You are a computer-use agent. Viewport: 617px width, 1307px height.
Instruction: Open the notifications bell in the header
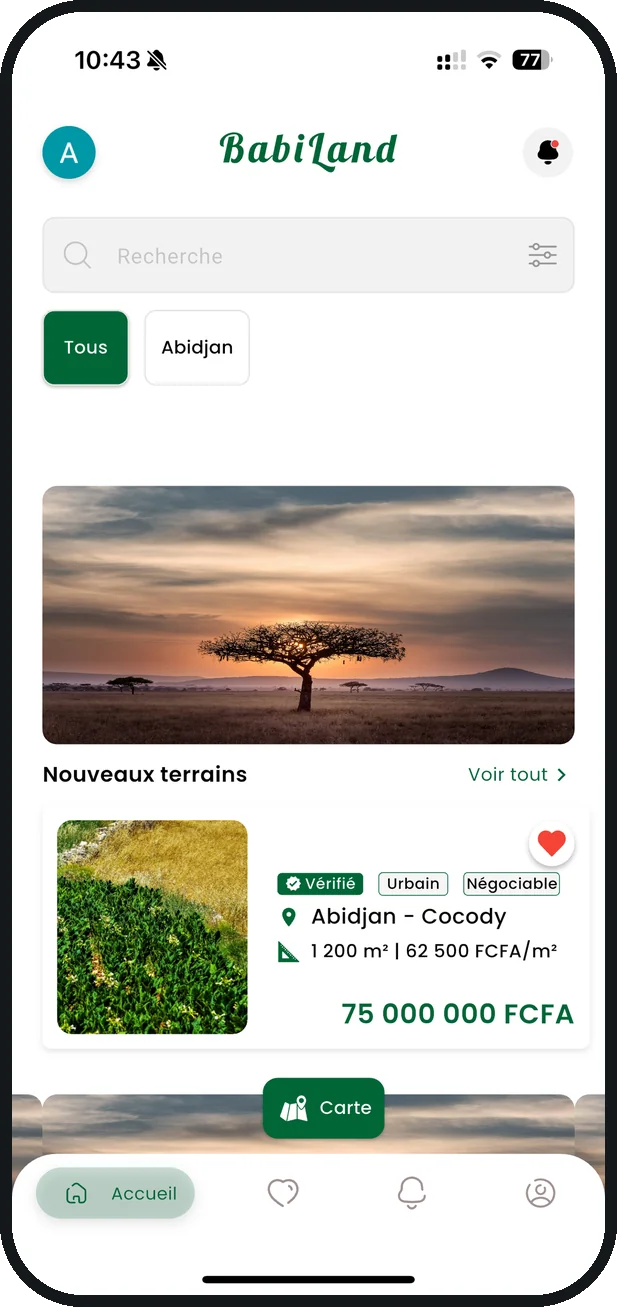(548, 153)
